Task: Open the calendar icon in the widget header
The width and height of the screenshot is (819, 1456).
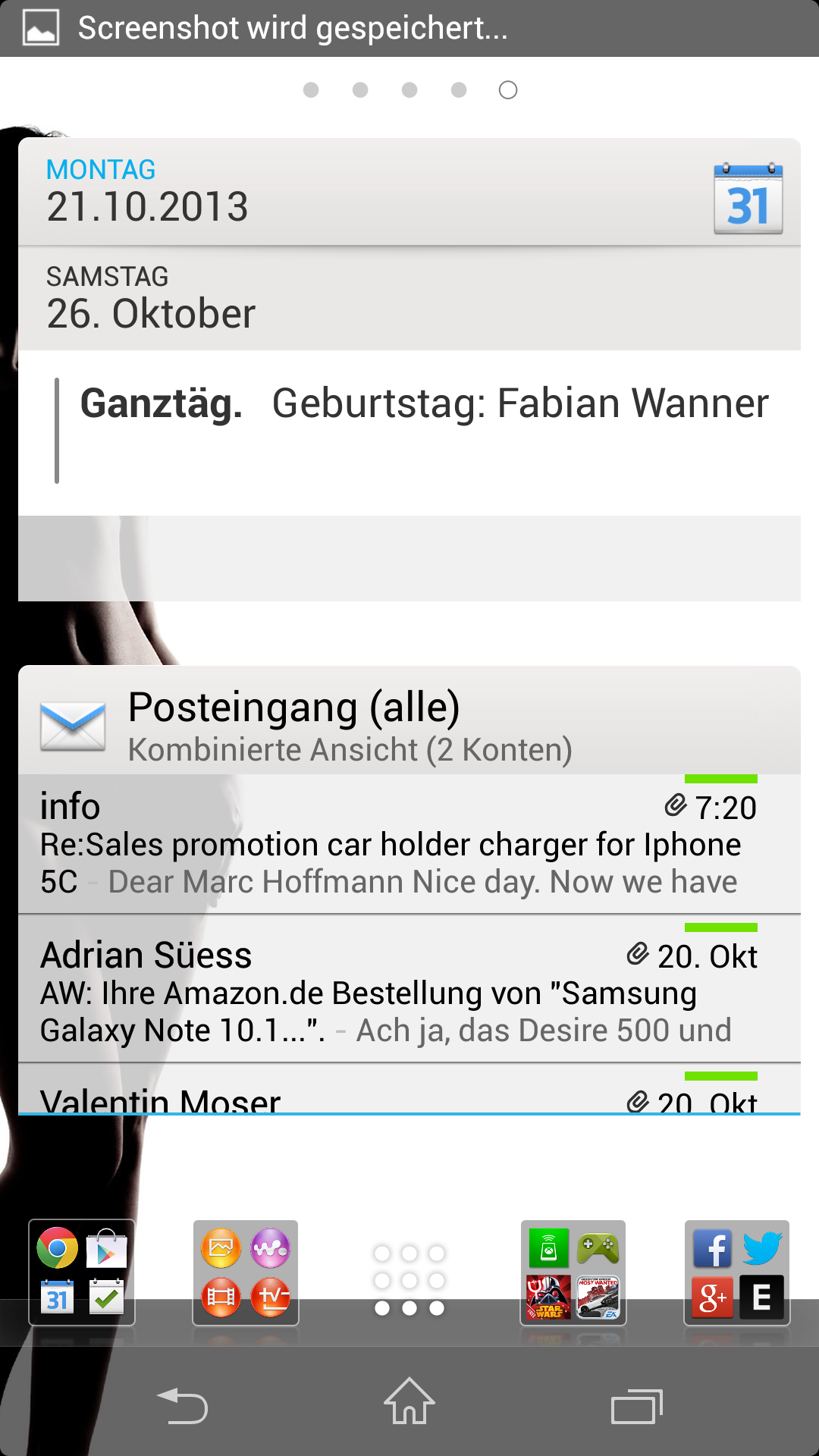Action: pyautogui.click(x=748, y=199)
